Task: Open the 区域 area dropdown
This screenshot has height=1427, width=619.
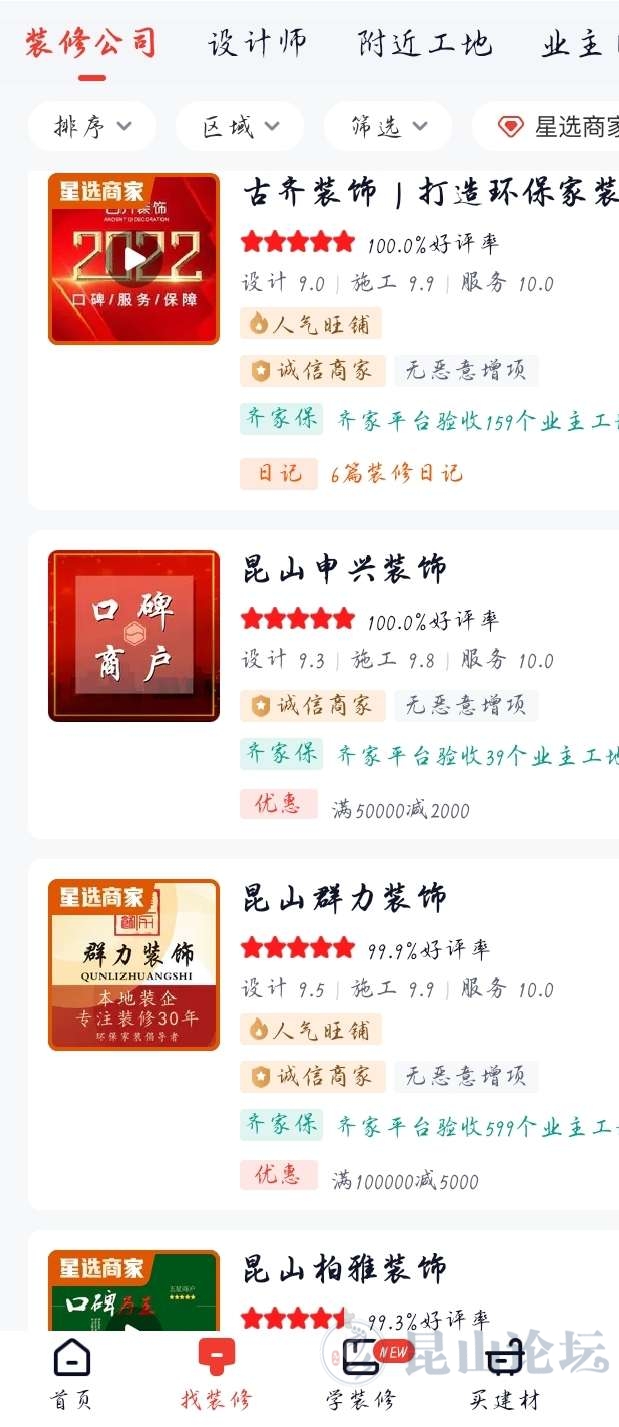Action: coord(240,126)
